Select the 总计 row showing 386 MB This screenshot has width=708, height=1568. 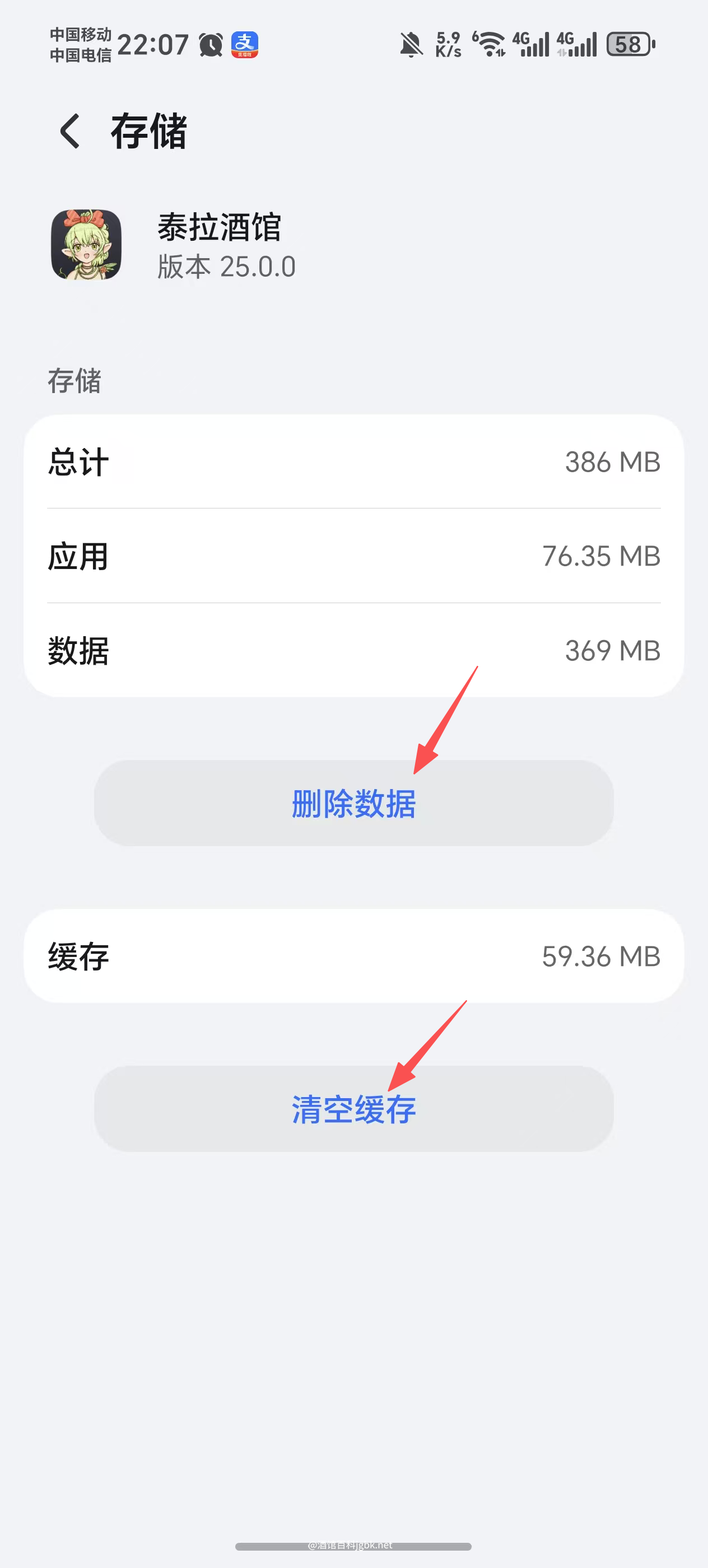353,463
